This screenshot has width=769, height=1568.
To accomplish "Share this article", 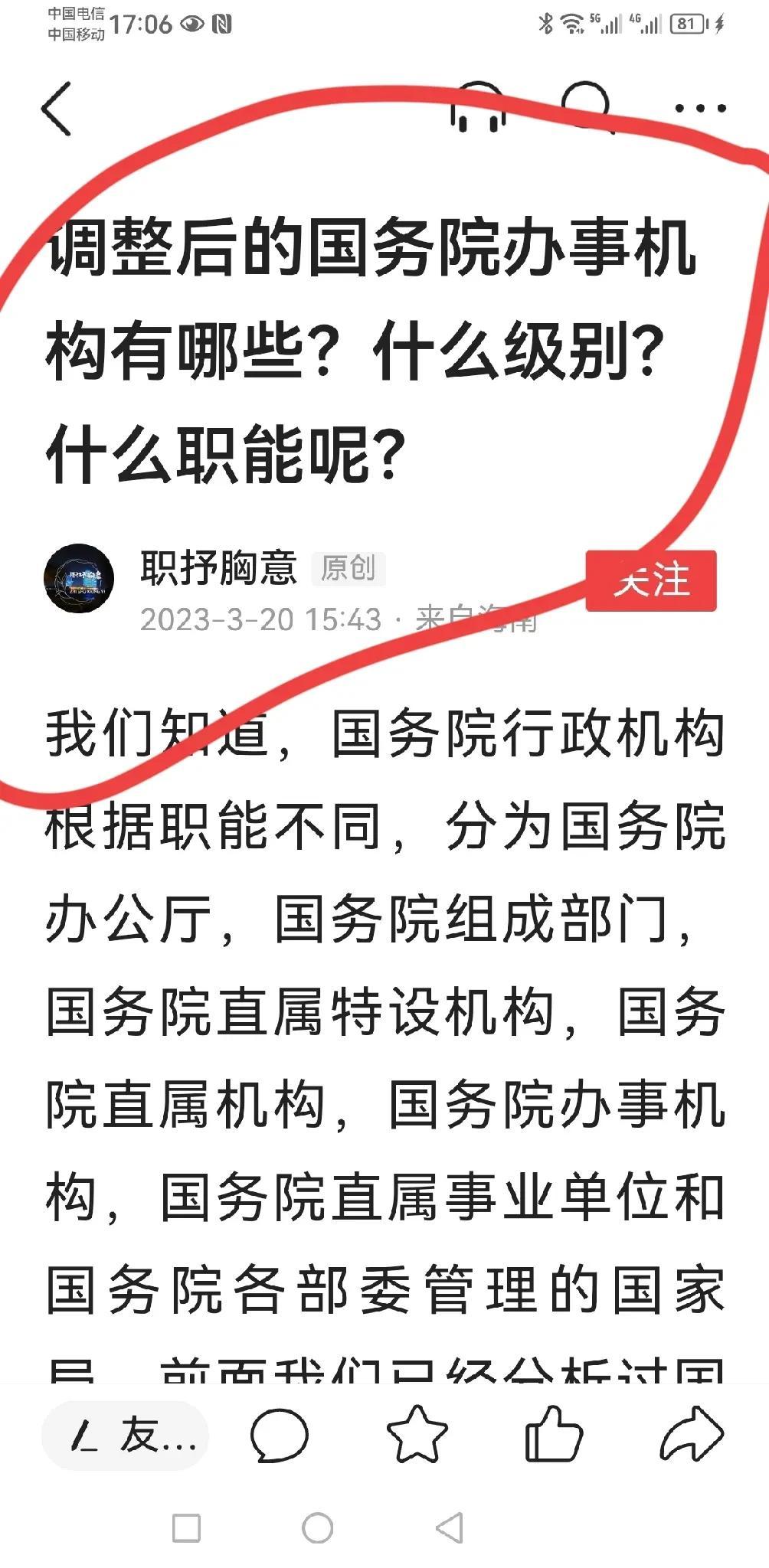I will [x=691, y=1436].
